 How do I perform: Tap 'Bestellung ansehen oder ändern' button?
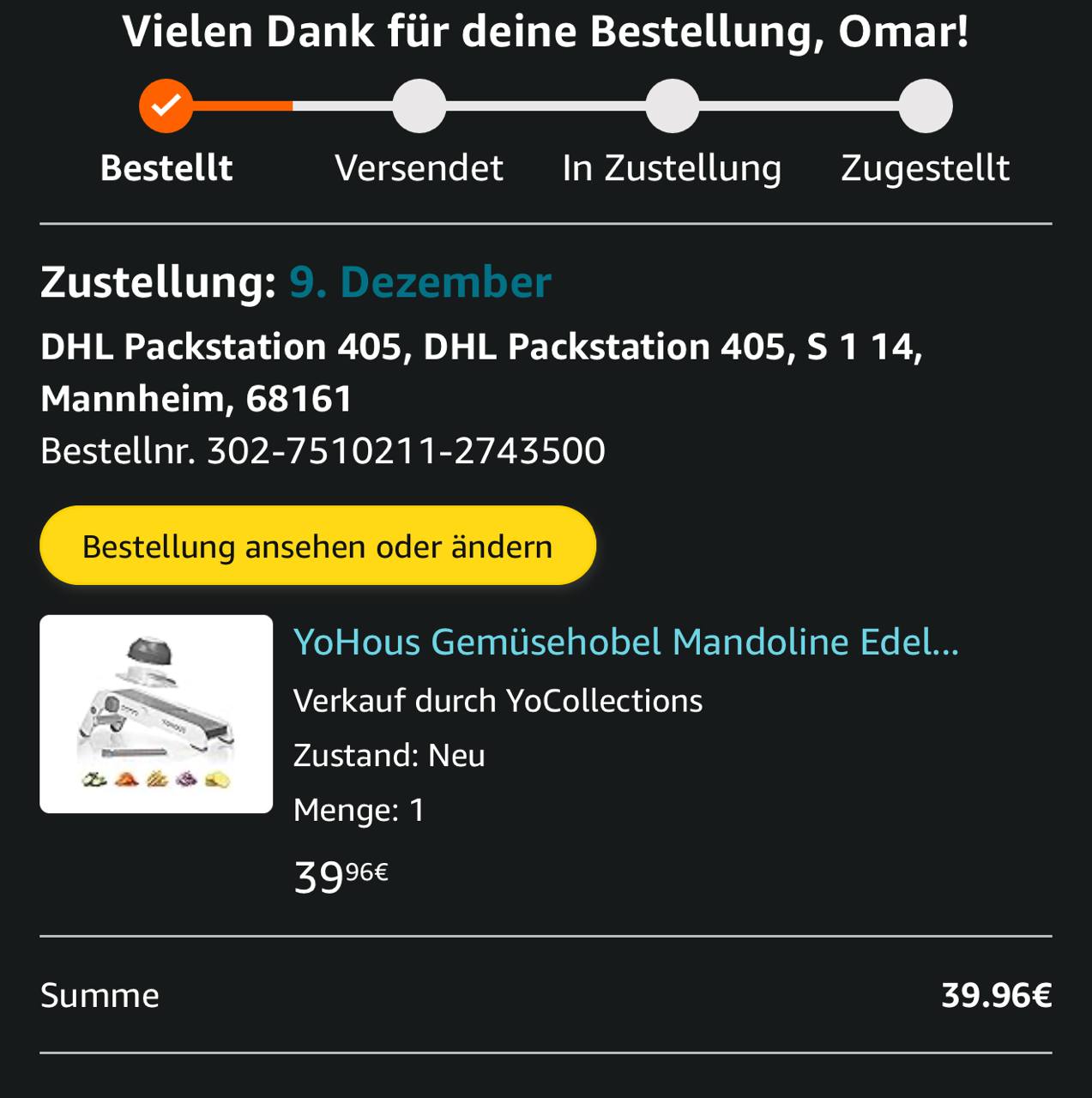click(x=317, y=546)
